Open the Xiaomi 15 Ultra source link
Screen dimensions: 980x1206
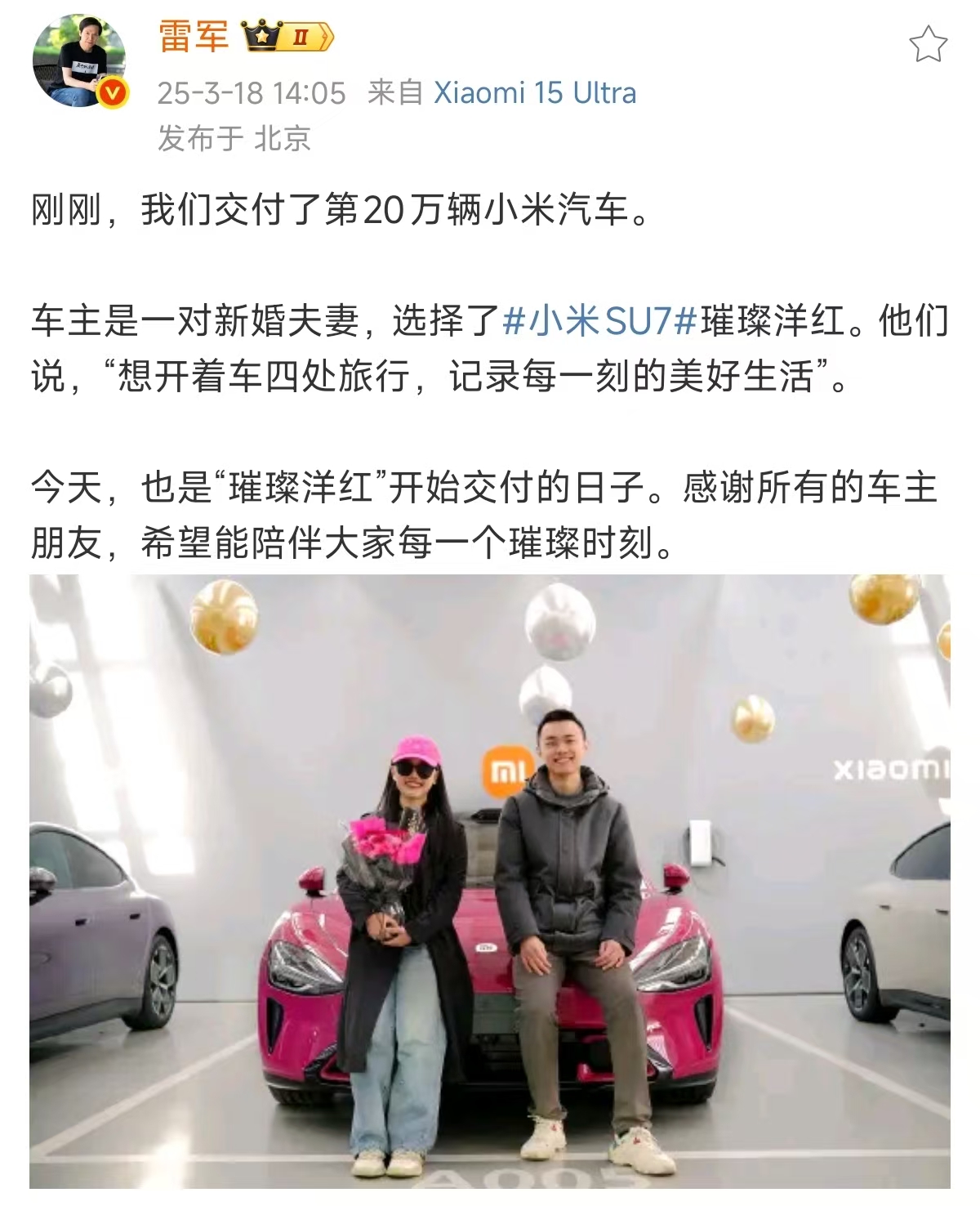click(x=534, y=92)
